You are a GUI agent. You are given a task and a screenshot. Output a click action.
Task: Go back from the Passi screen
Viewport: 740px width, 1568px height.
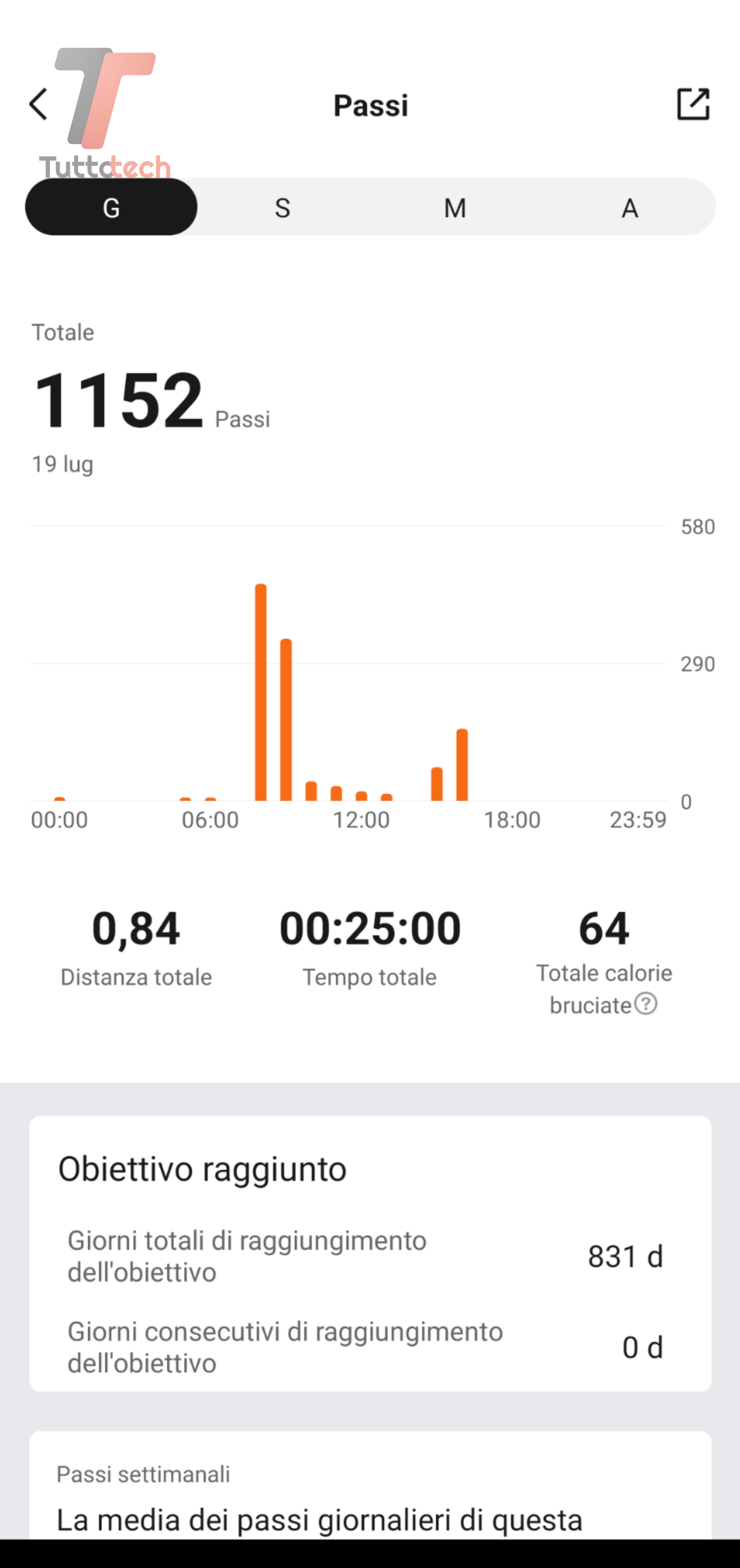pos(38,104)
